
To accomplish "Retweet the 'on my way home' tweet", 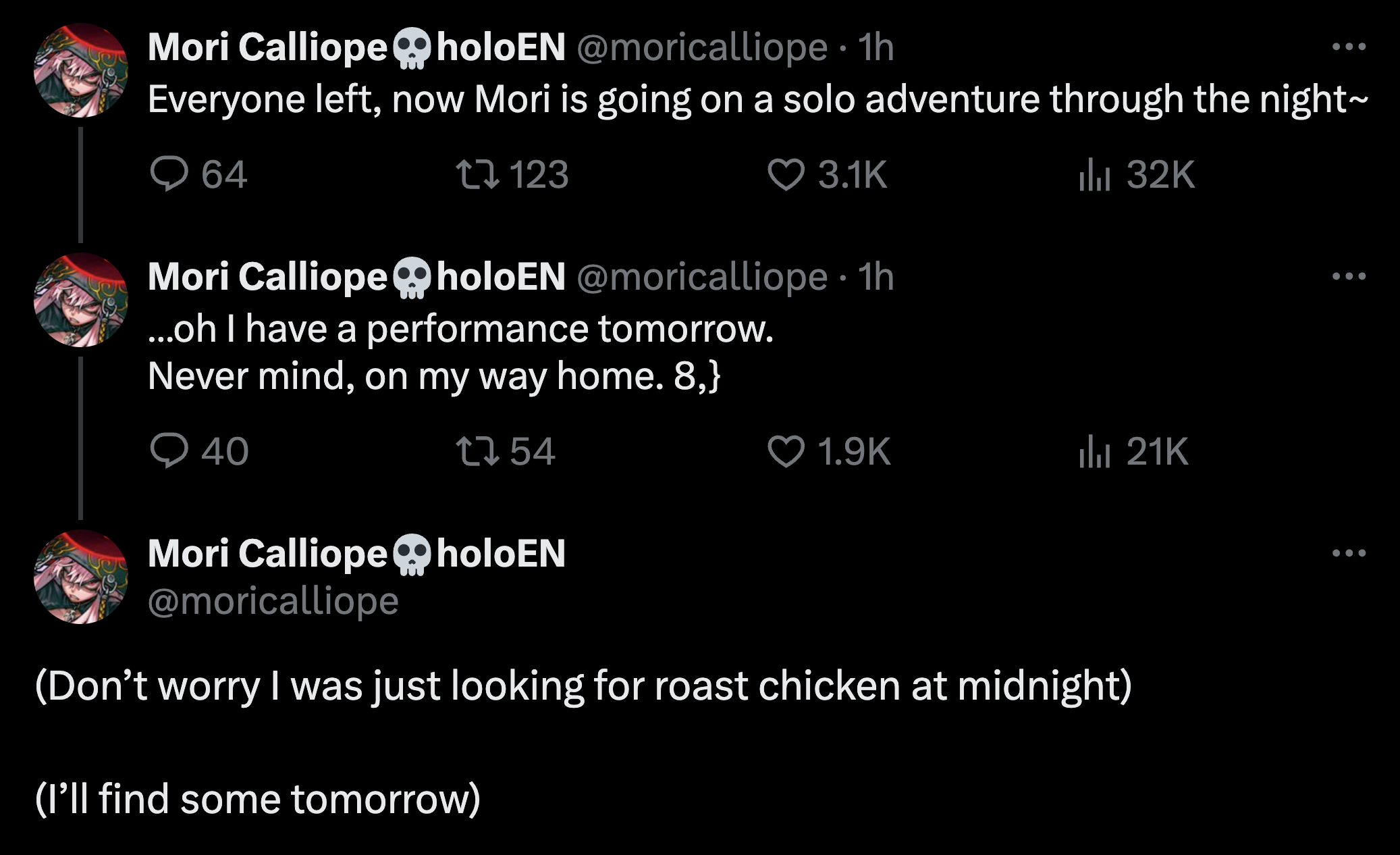I will [477, 450].
